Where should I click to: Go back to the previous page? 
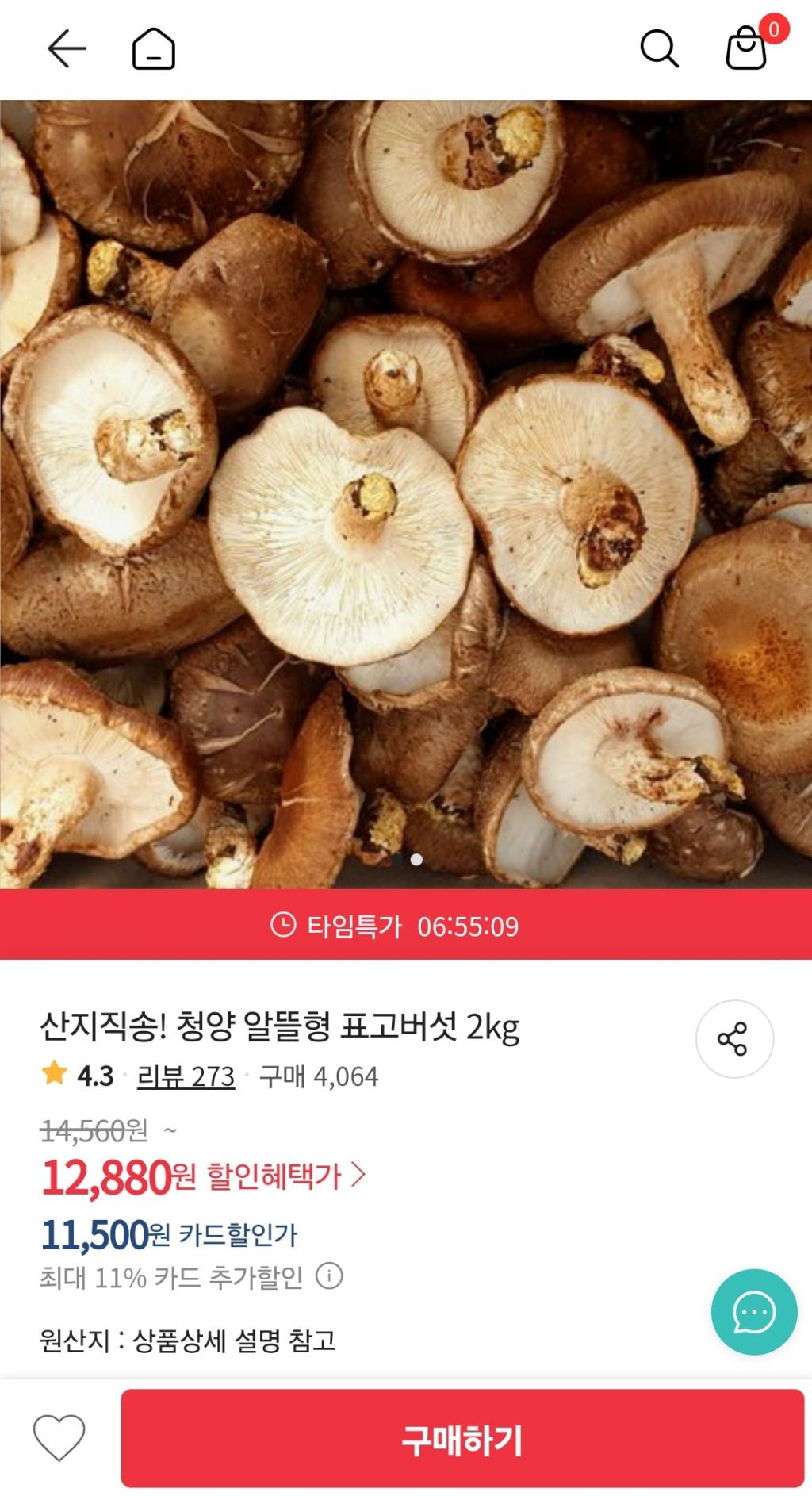pos(67,49)
